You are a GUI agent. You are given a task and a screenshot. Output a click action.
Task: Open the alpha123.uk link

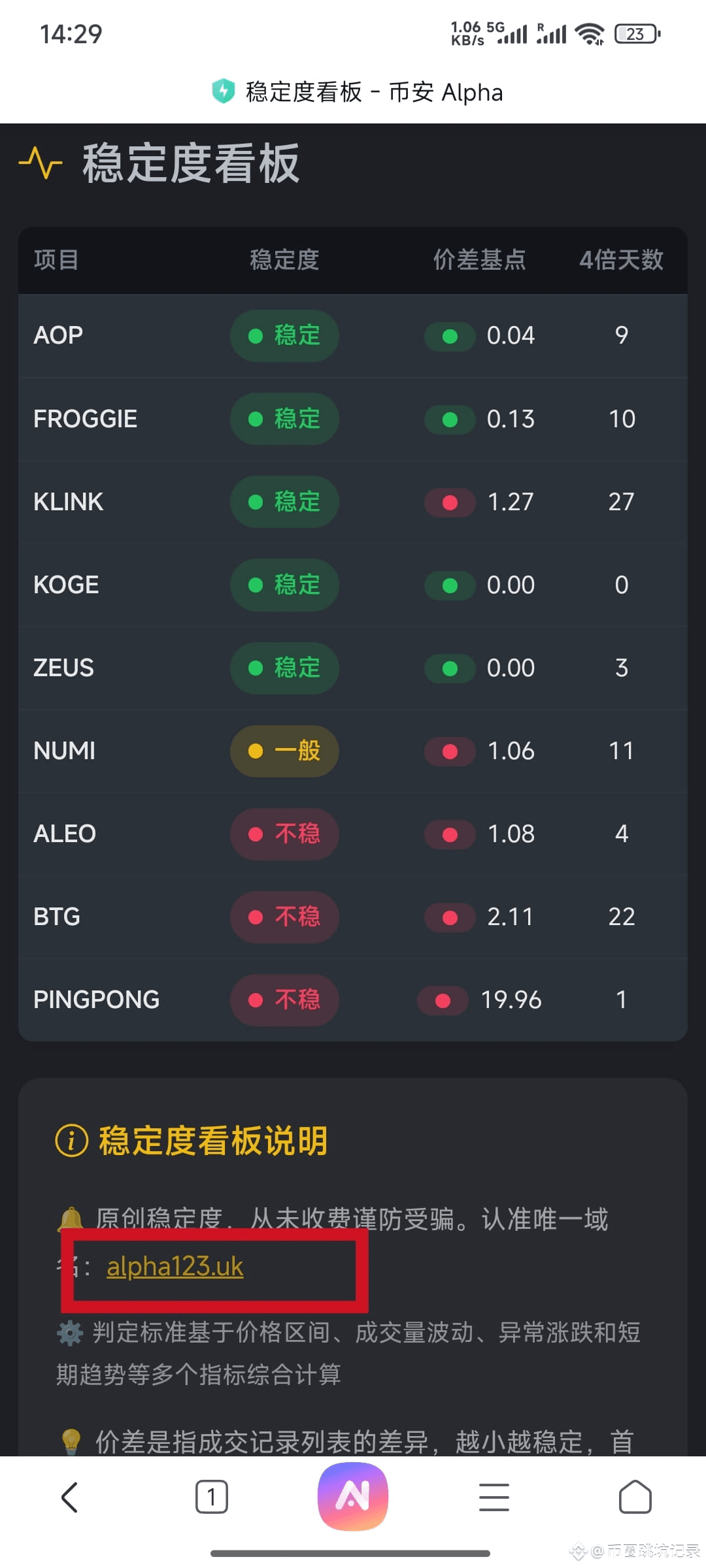[175, 1267]
